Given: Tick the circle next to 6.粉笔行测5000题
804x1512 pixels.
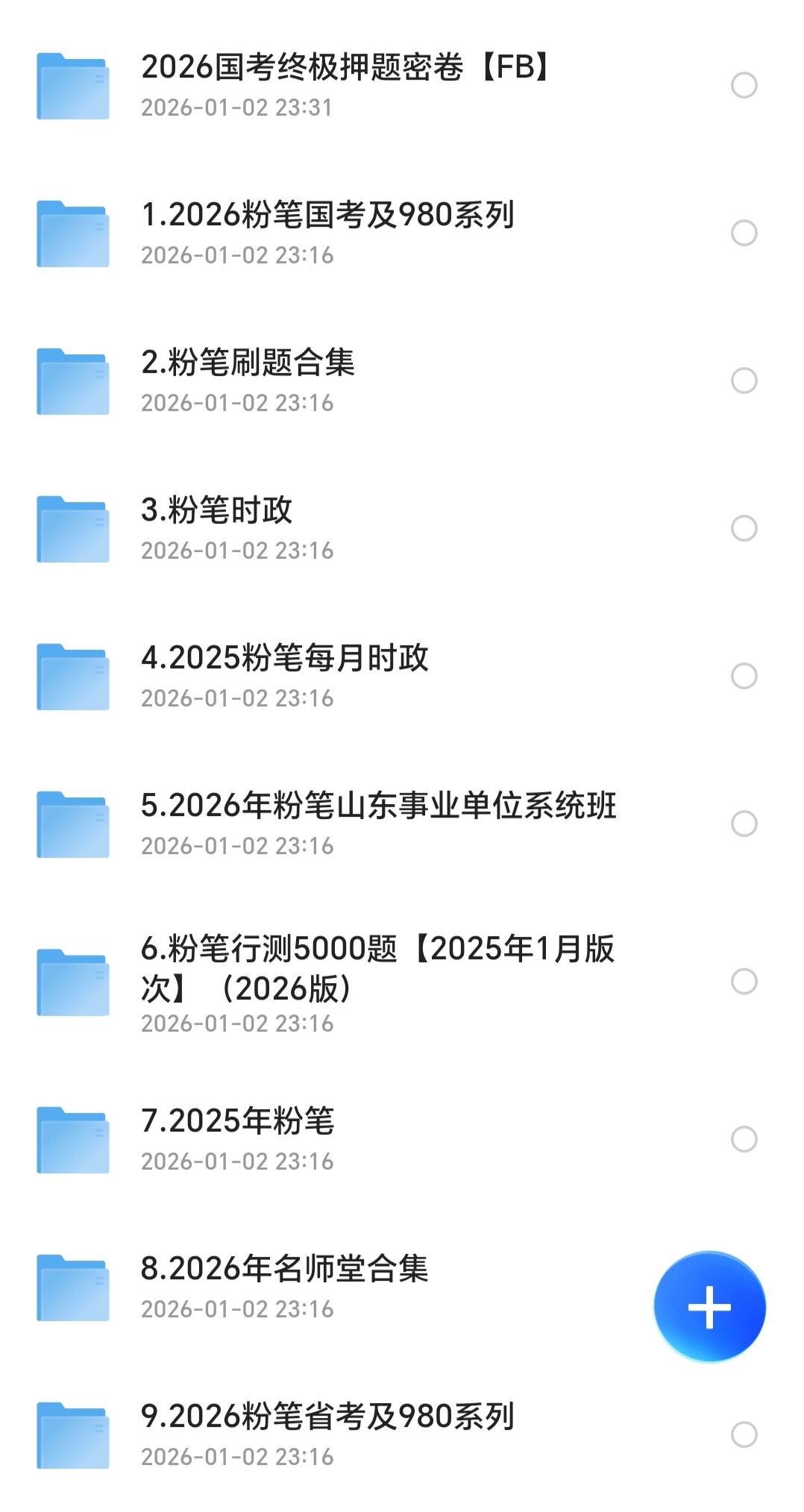Looking at the screenshot, I should point(744,981).
